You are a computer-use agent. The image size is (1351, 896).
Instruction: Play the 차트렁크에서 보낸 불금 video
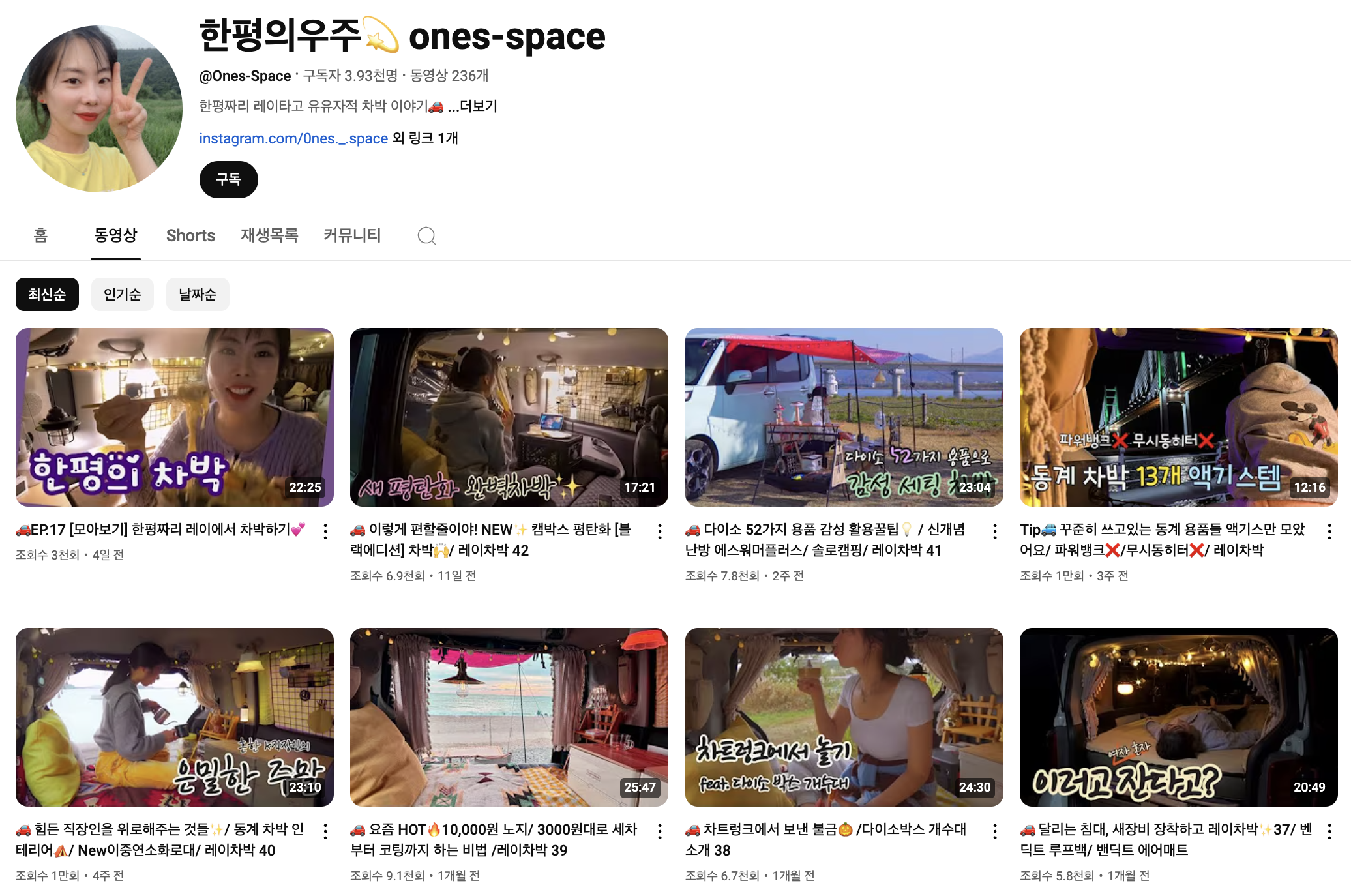point(844,717)
